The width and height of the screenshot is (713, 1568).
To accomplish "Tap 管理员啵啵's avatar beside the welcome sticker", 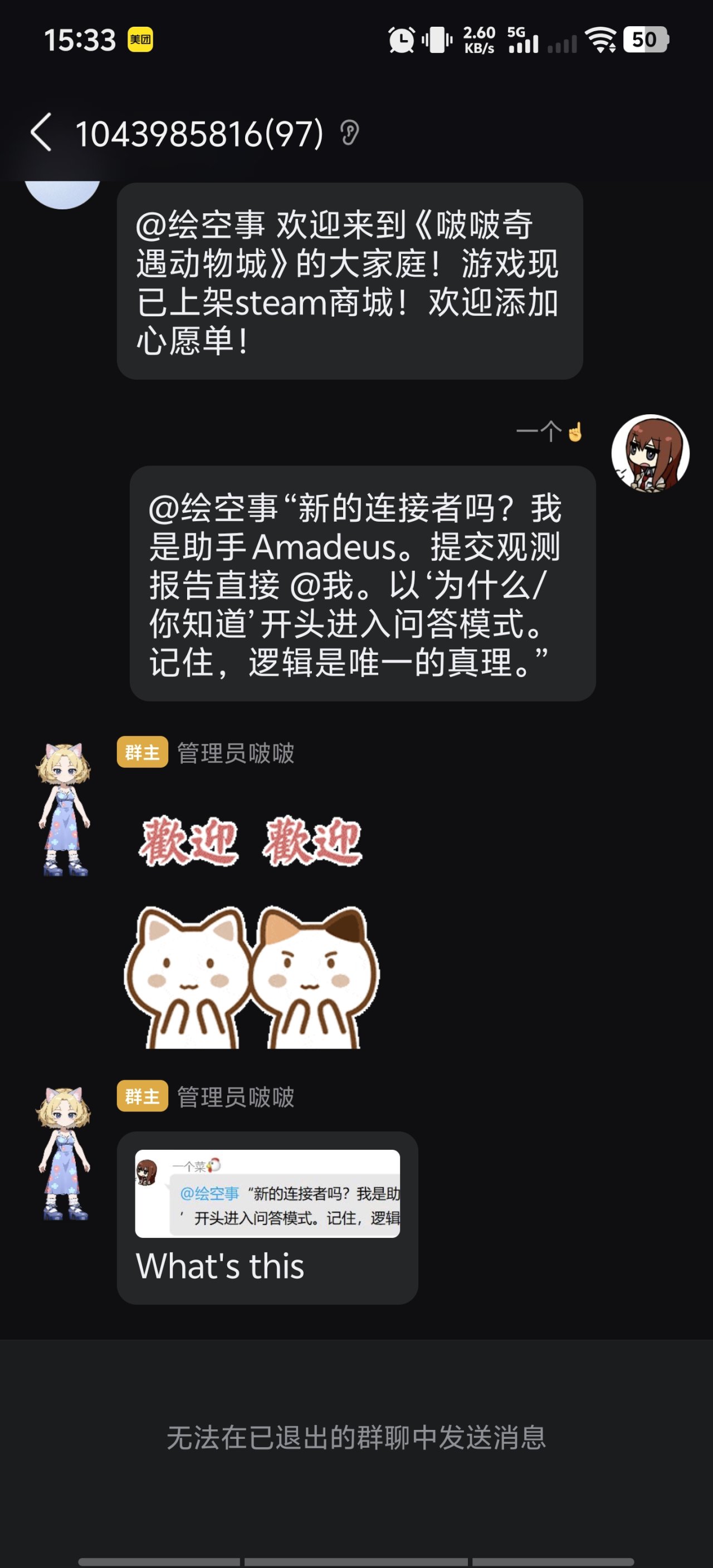I will 65,808.
